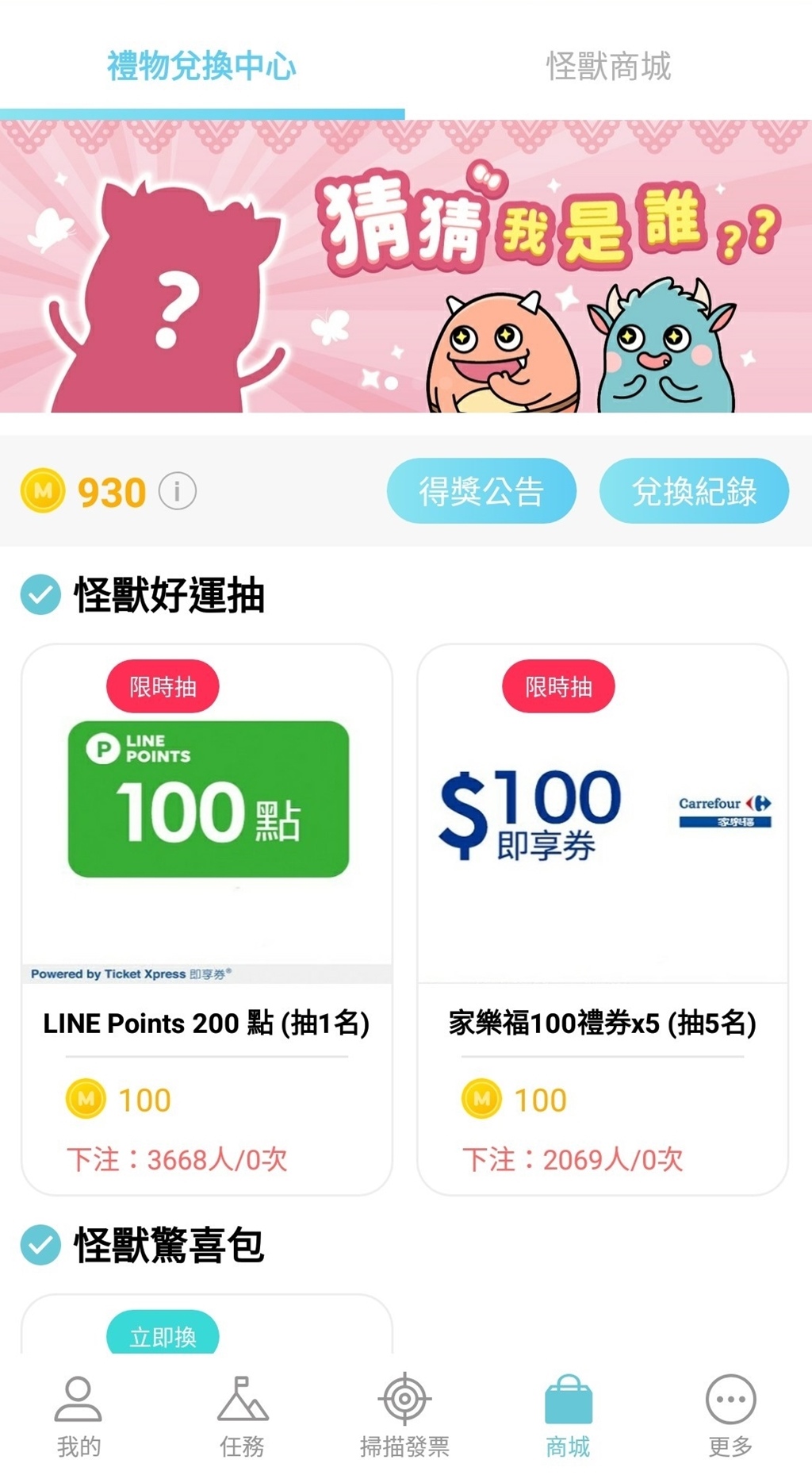Open the 更多 menu tab
This screenshot has width=812, height=1475.
click(730, 1416)
